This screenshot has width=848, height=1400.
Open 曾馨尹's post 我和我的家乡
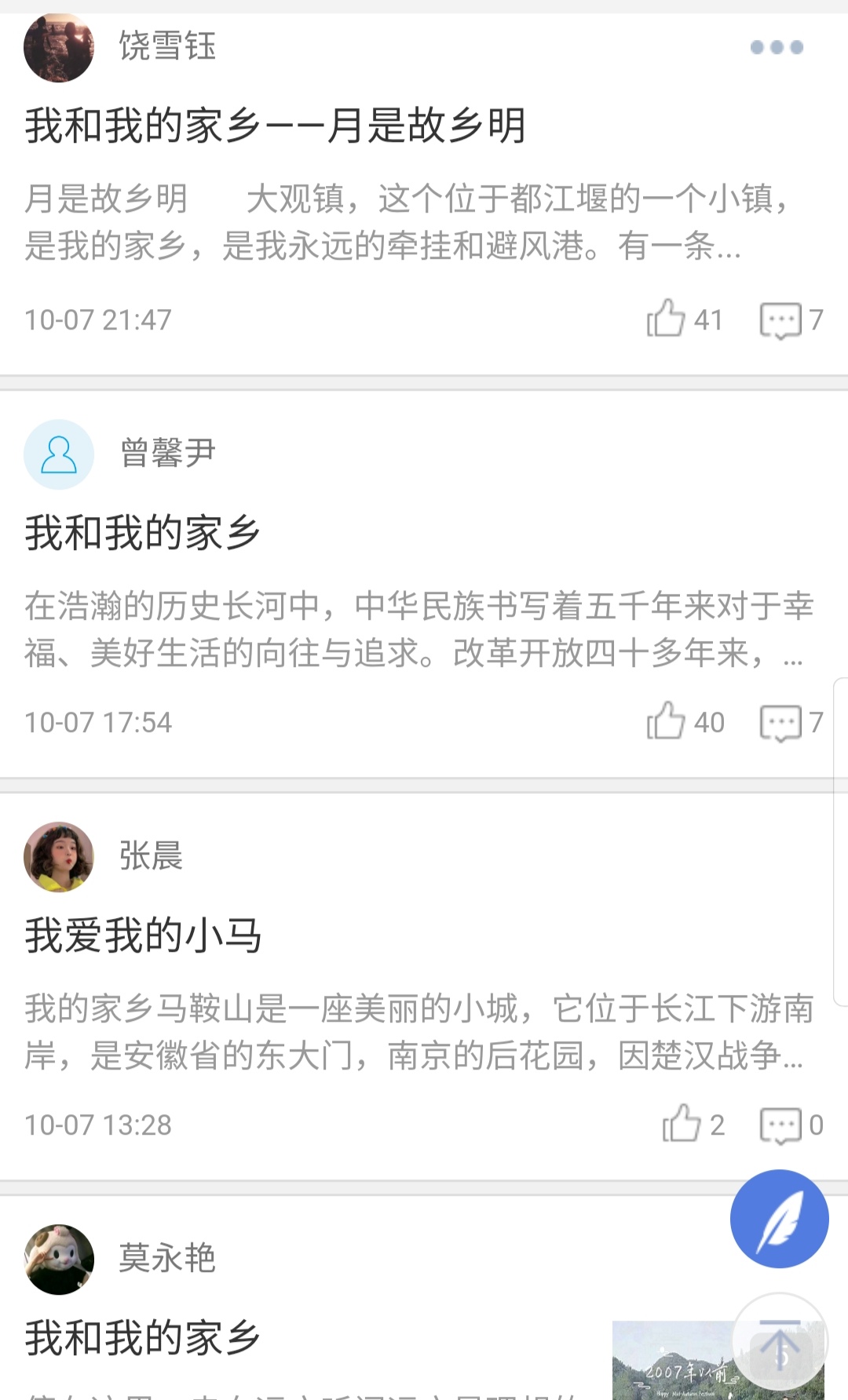pyautogui.click(x=143, y=534)
